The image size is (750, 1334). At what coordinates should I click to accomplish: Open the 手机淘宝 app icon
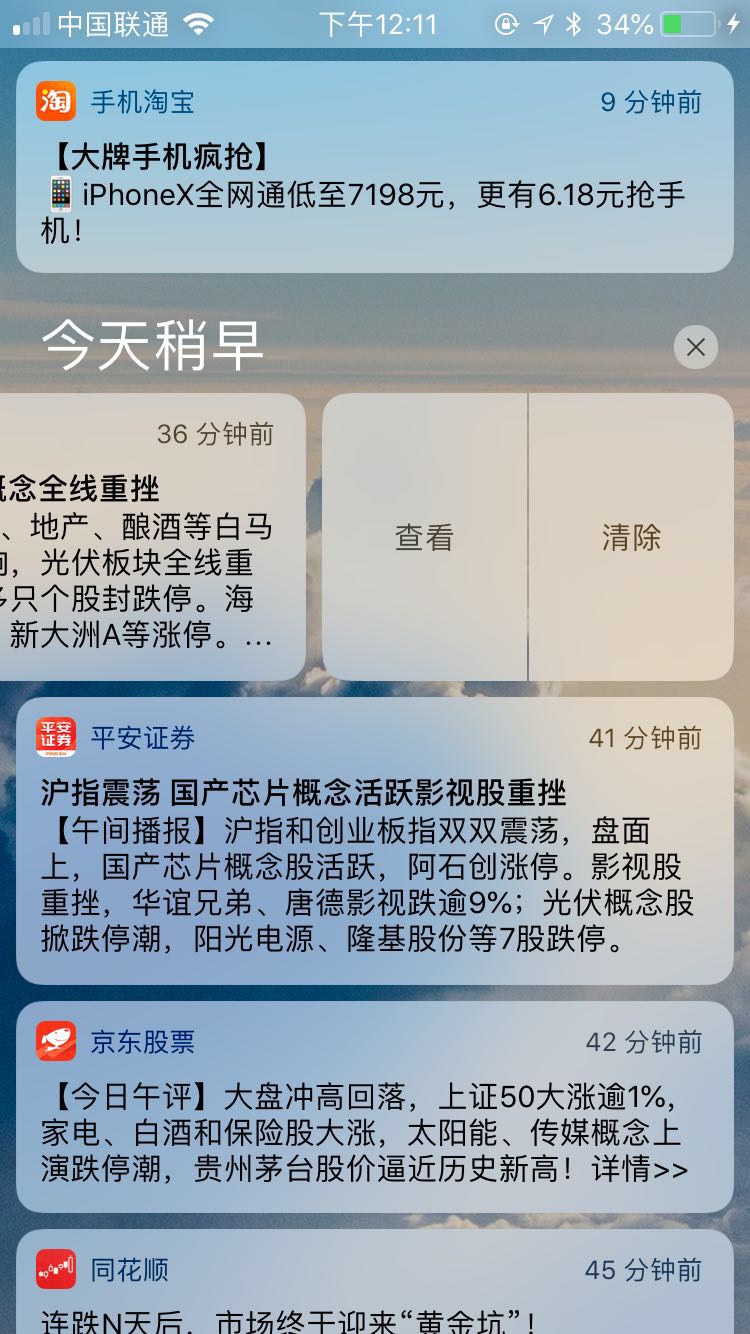click(x=56, y=101)
